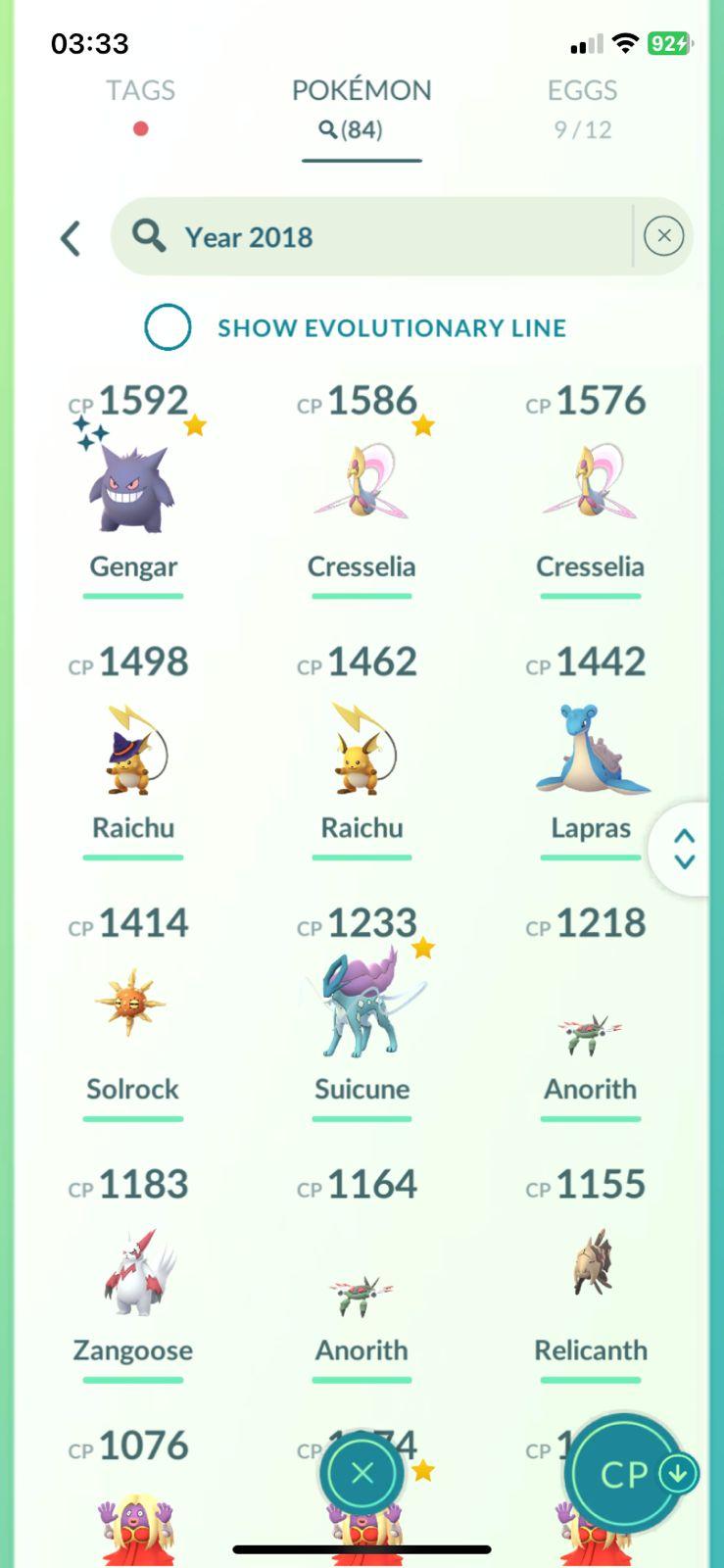The height and width of the screenshot is (1568, 724).
Task: Enable Show Evolutionary Line option
Action: click(168, 327)
